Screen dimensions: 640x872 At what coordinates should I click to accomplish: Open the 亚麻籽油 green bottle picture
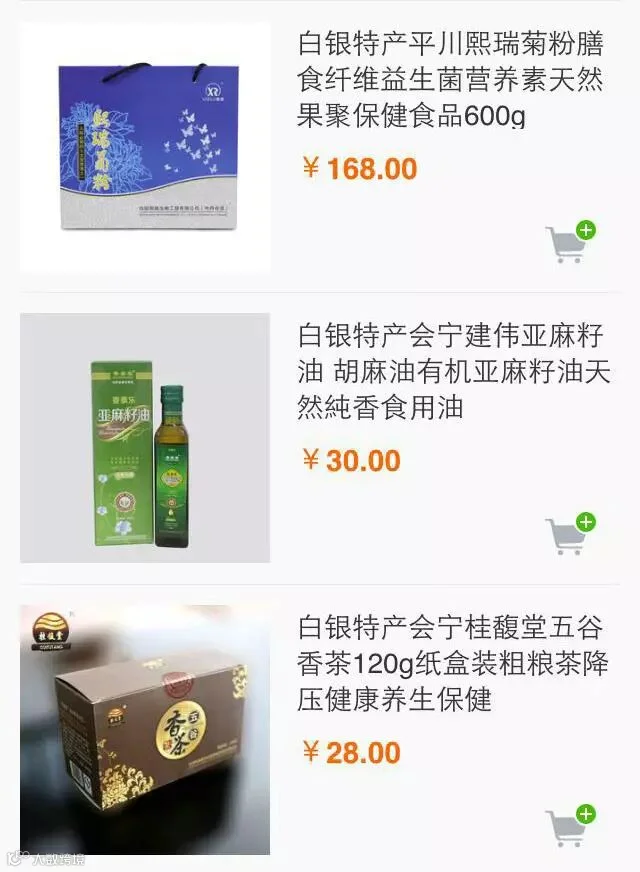point(145,438)
